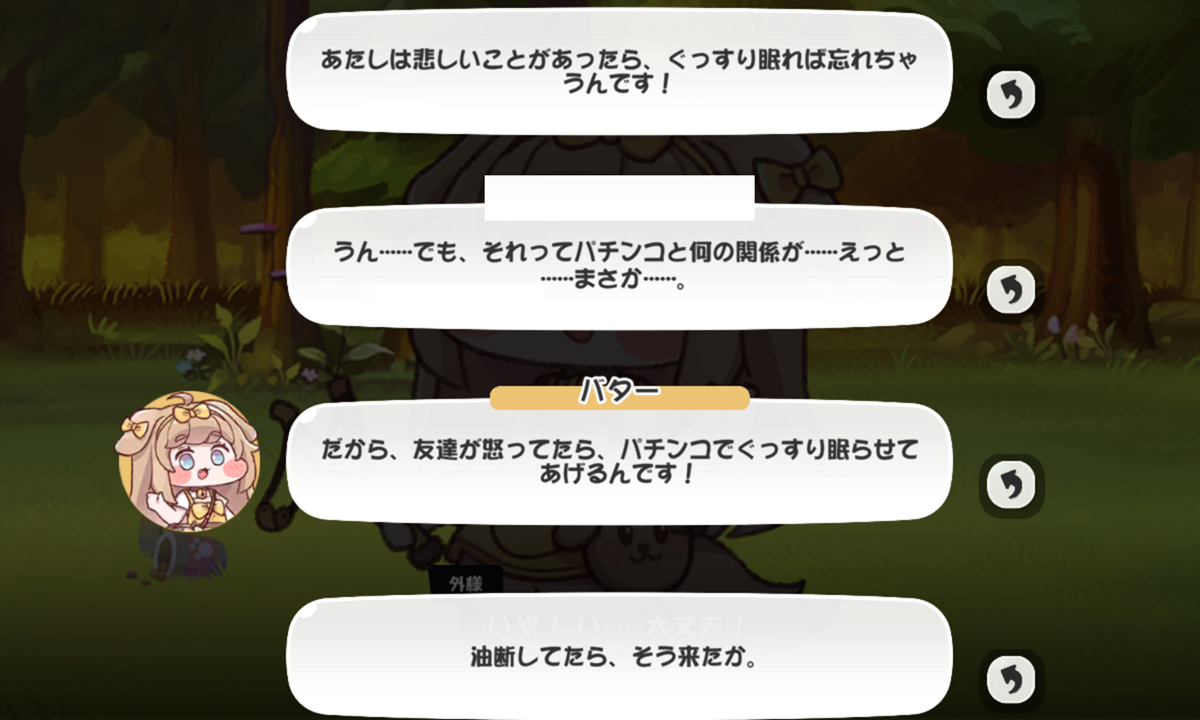Rewind to the パチンコと何の関係が line

tap(1011, 290)
